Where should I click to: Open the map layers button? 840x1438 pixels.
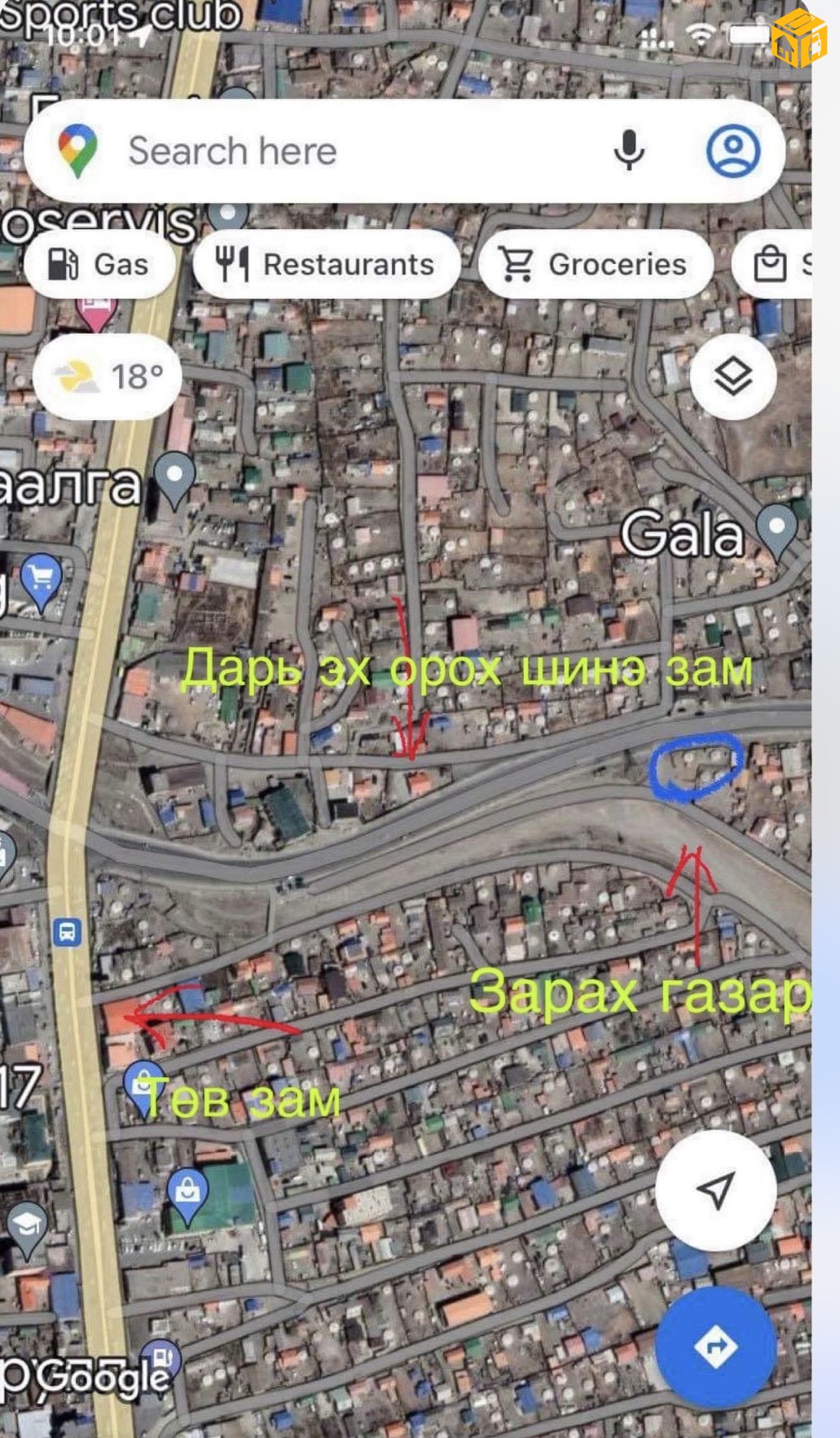[732, 376]
